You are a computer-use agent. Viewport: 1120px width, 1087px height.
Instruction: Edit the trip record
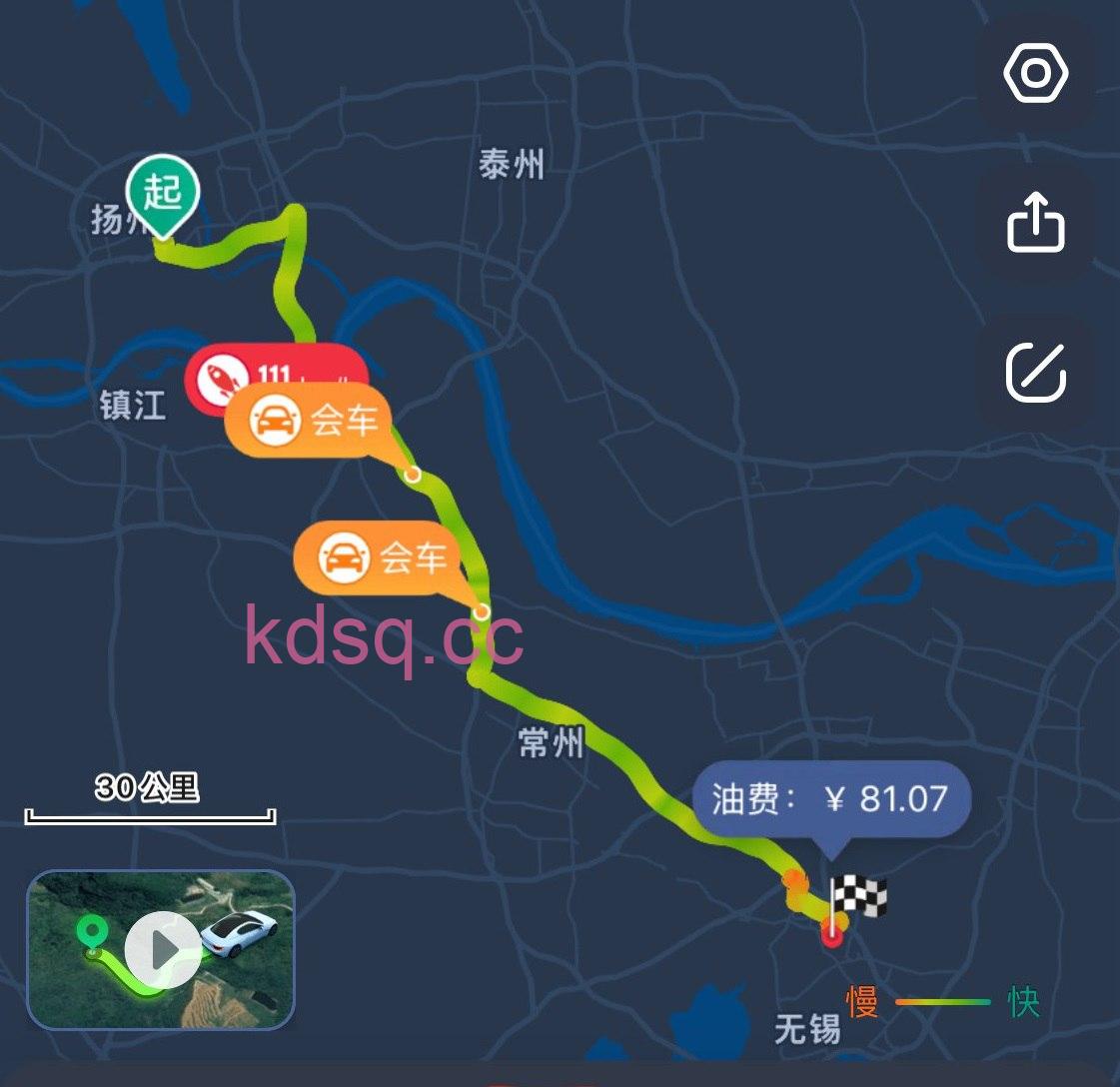tap(1035, 372)
